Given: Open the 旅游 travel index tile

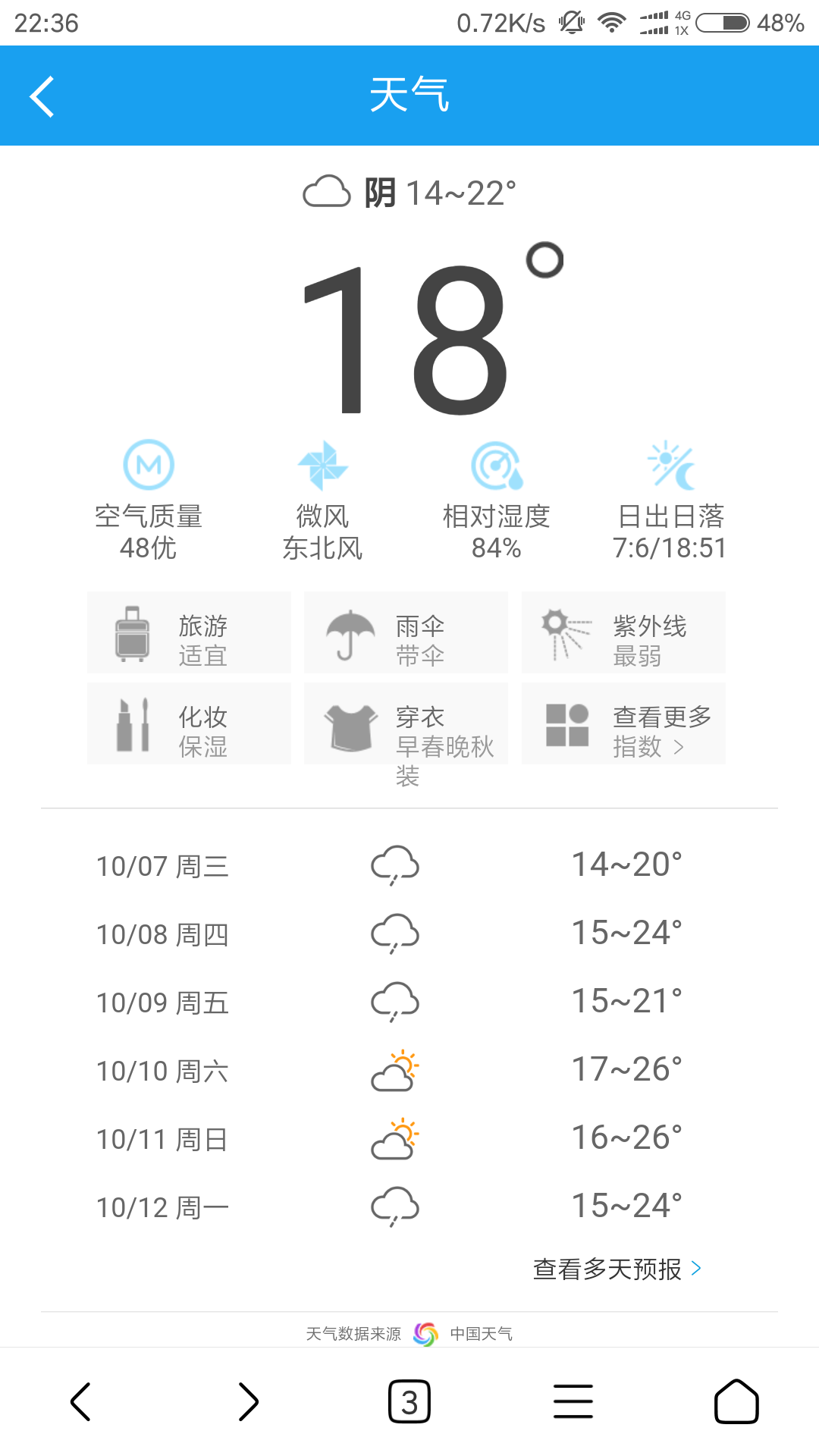Looking at the screenshot, I should 189,633.
